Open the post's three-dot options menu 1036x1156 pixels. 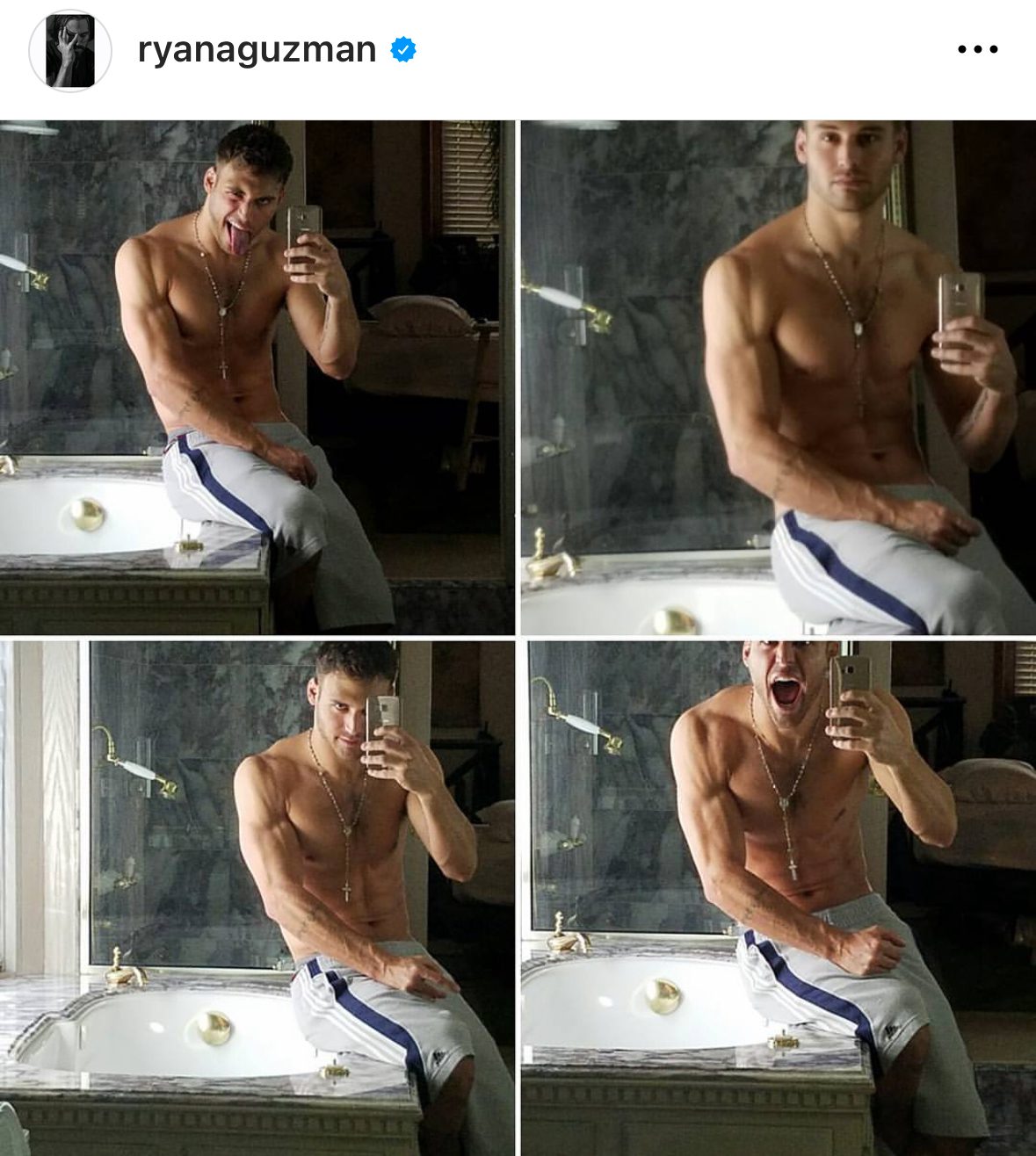977,50
